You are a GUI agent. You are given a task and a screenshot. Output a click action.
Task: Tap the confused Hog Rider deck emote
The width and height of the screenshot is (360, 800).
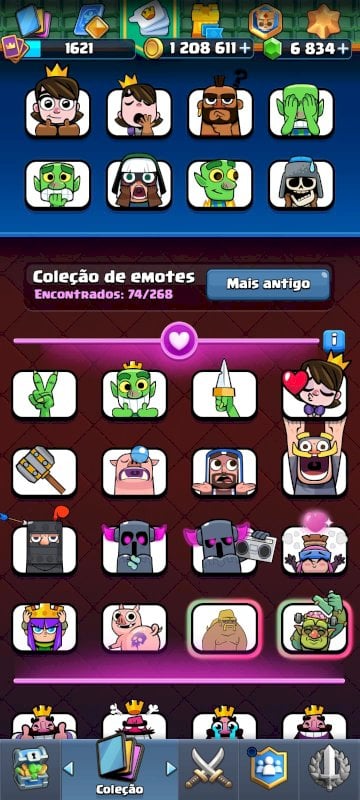click(221, 106)
